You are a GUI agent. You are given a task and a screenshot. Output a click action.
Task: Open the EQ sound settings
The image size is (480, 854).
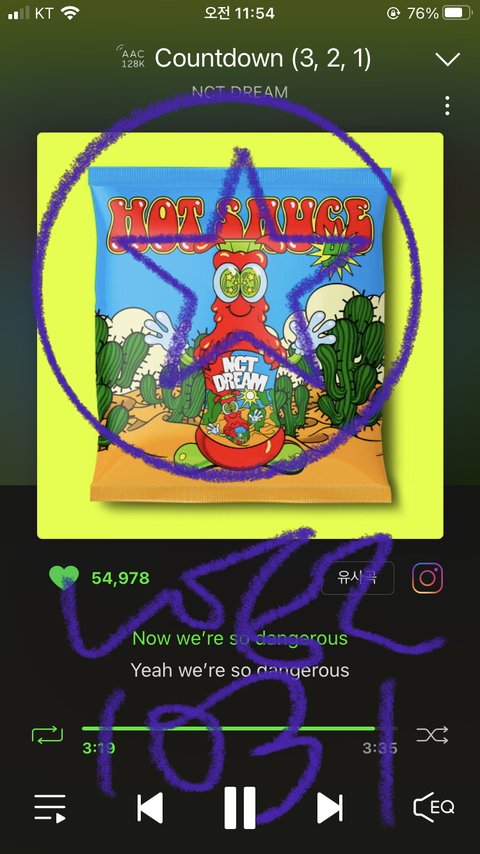click(434, 807)
